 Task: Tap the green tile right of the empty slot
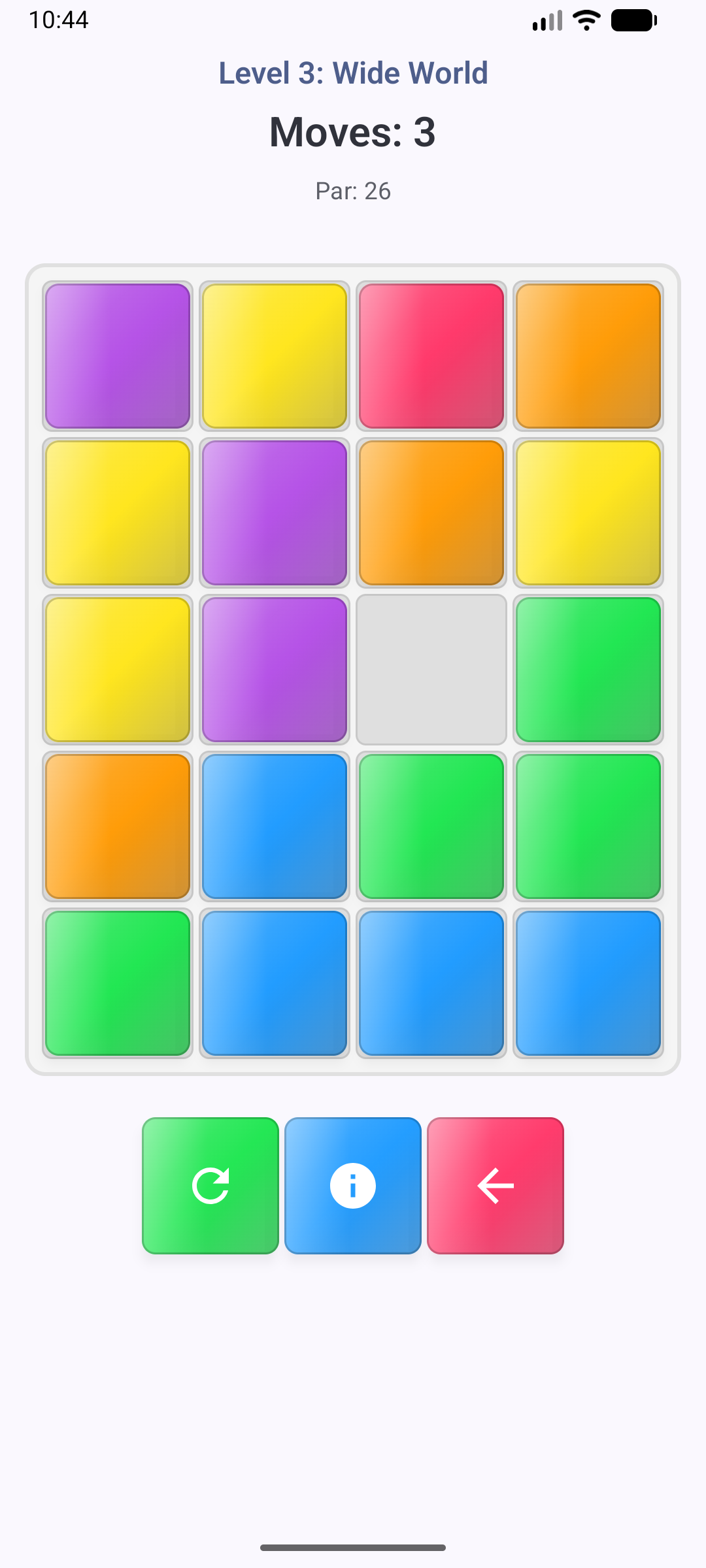click(x=588, y=670)
